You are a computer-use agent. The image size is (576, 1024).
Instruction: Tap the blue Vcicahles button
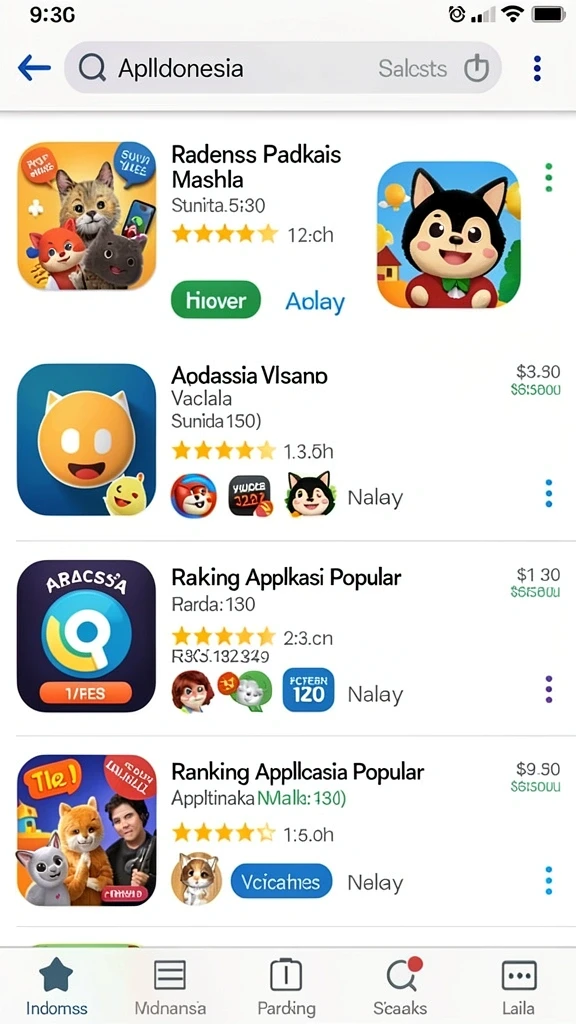pyautogui.click(x=281, y=882)
